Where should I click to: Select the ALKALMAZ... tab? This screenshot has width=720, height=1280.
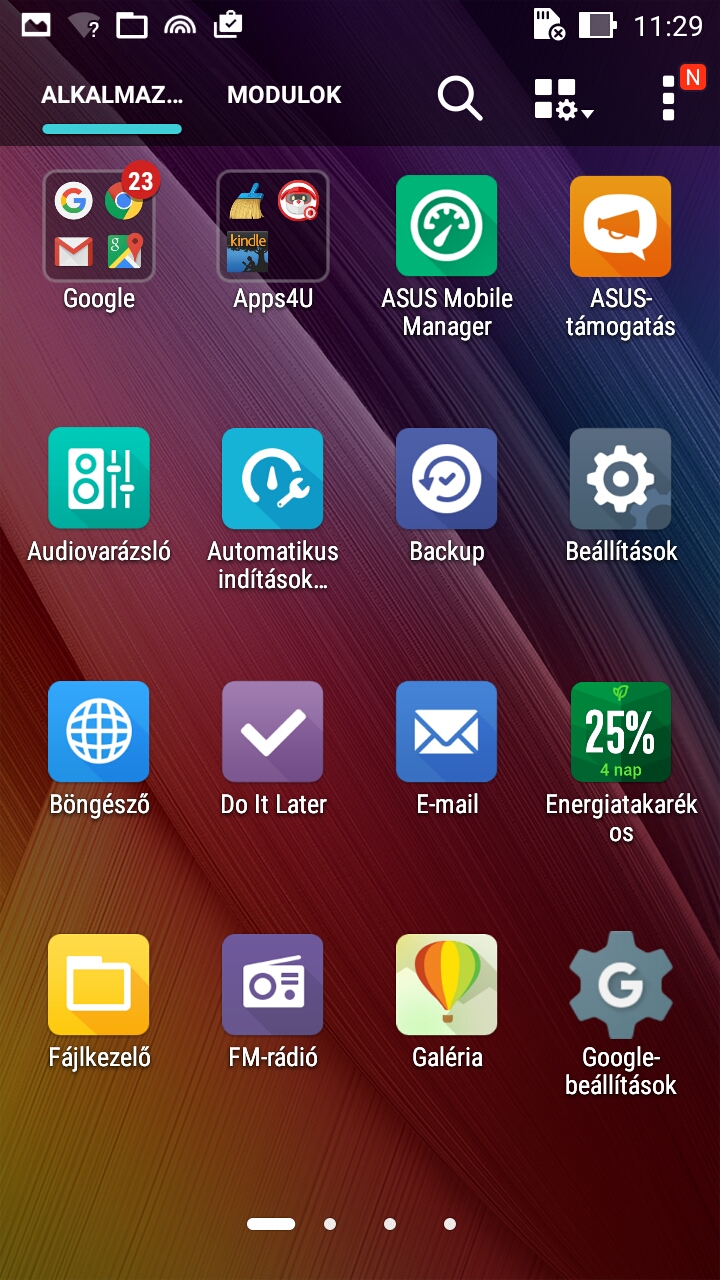[112, 96]
